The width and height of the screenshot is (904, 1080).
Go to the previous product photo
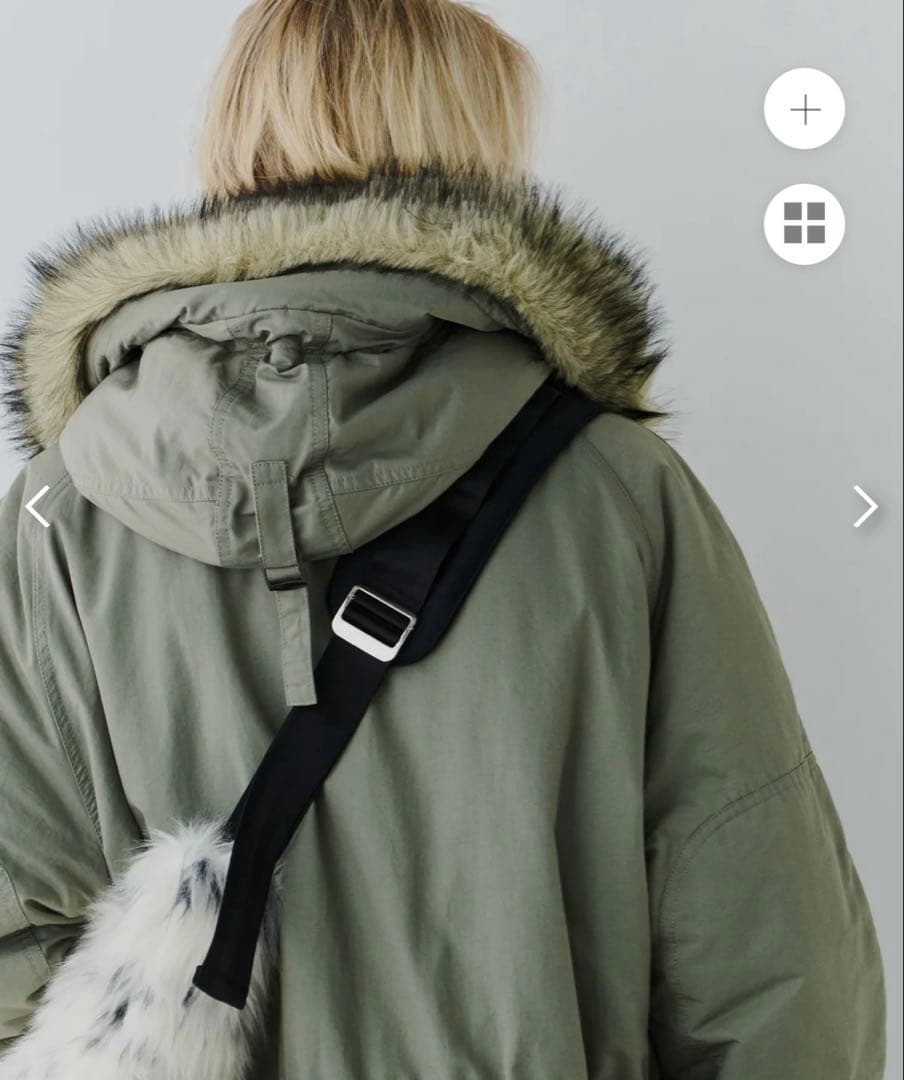[x=38, y=506]
